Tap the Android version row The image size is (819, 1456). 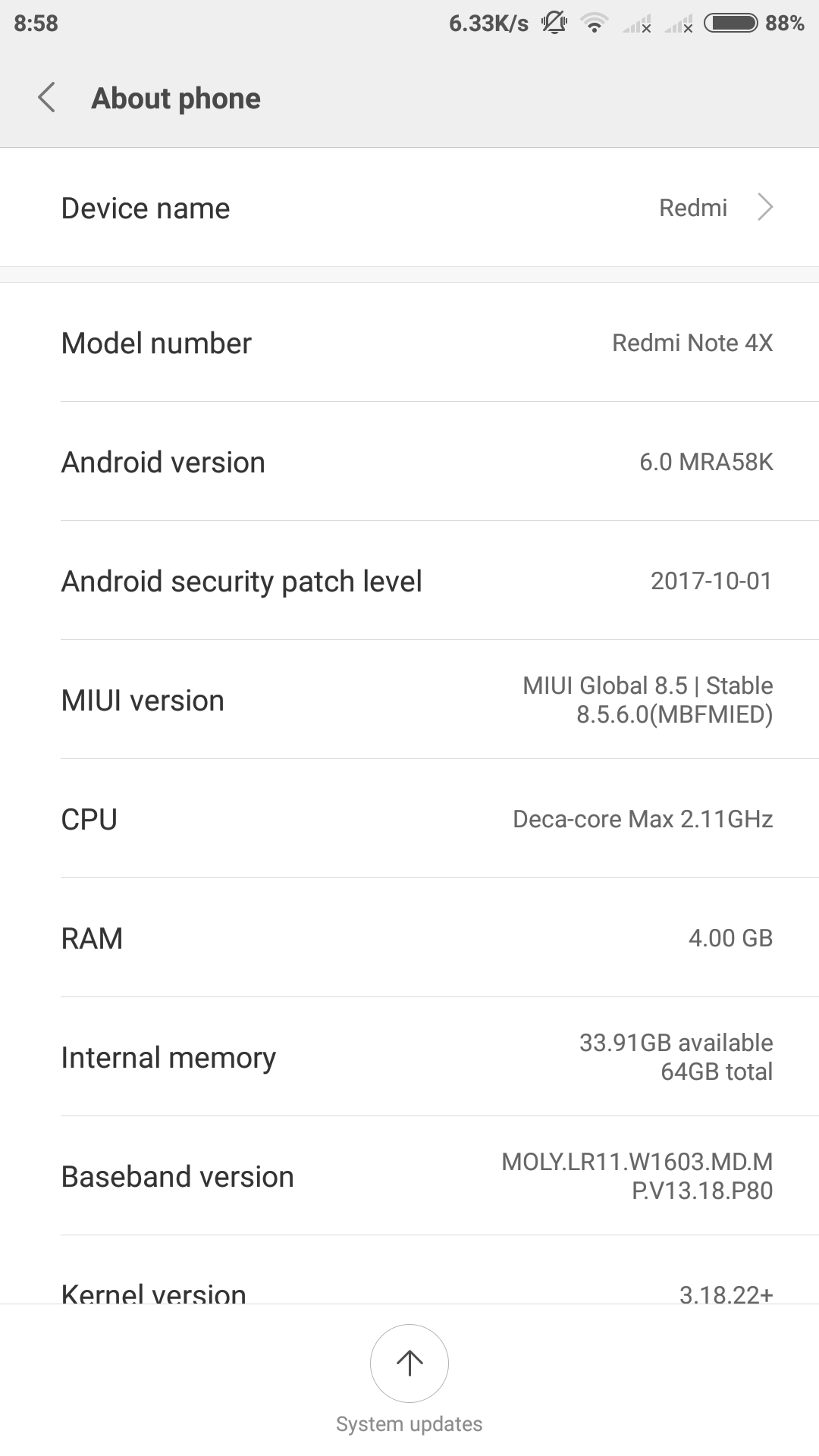(x=409, y=462)
